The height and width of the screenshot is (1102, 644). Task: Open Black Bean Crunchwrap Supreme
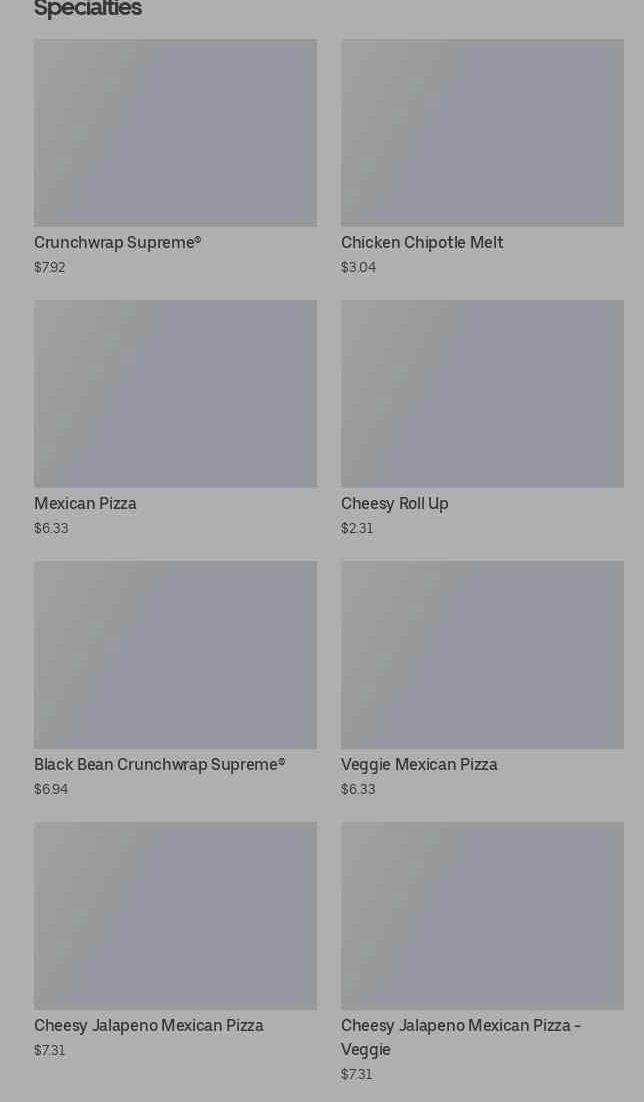[x=175, y=679]
